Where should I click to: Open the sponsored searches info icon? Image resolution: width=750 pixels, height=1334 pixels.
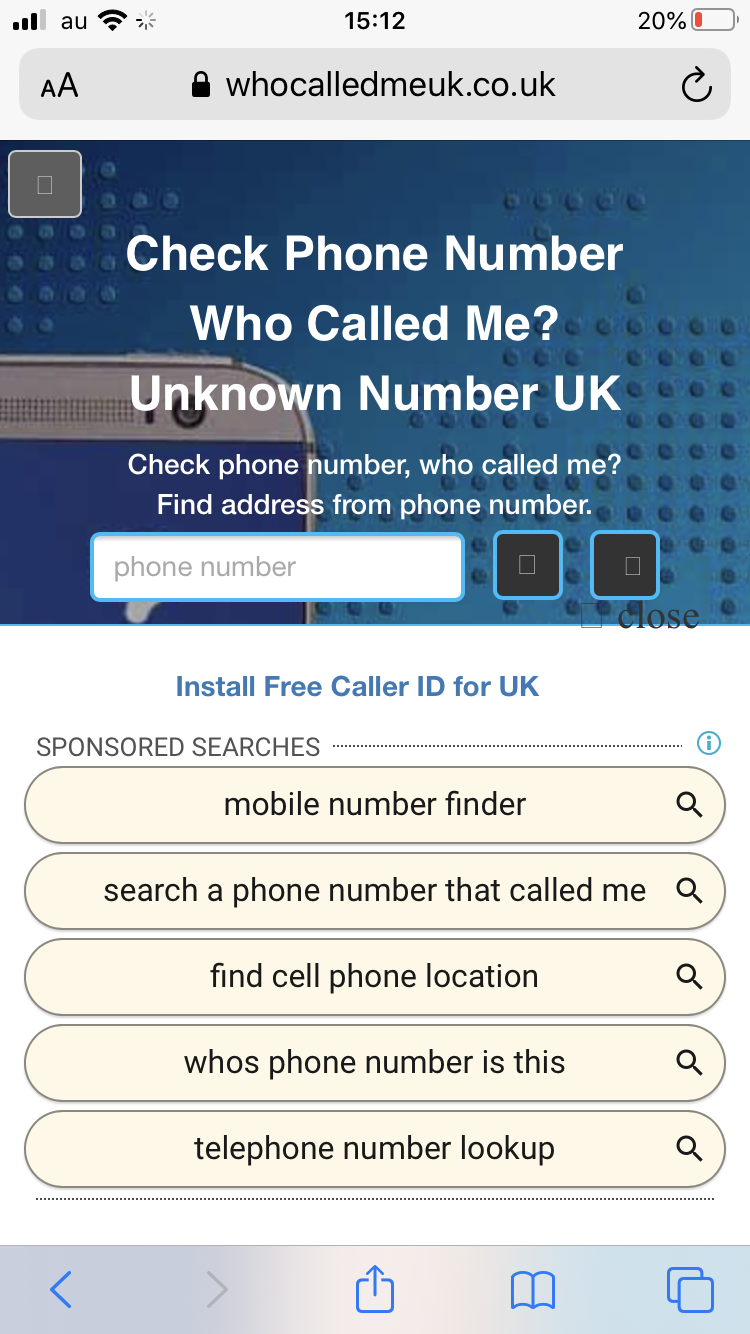pos(708,743)
